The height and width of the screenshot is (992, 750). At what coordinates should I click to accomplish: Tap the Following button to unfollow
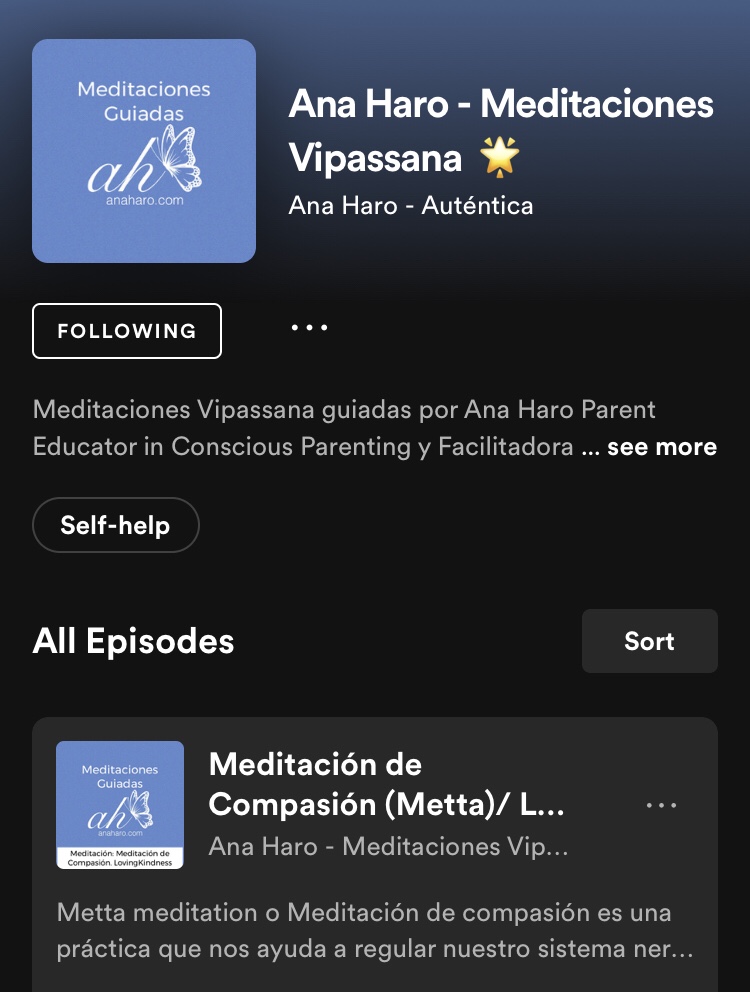pos(127,331)
